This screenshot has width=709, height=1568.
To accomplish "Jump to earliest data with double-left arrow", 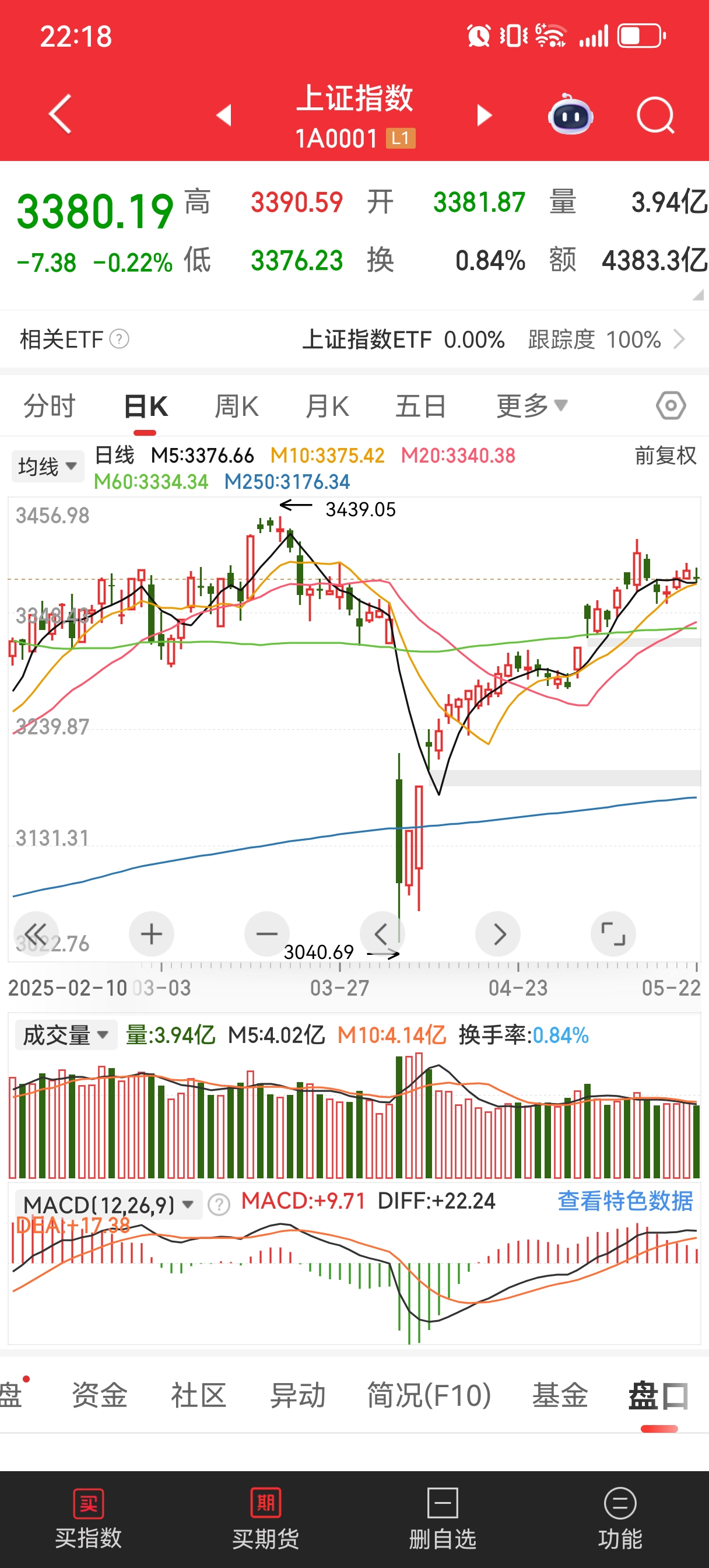I will click(x=37, y=933).
